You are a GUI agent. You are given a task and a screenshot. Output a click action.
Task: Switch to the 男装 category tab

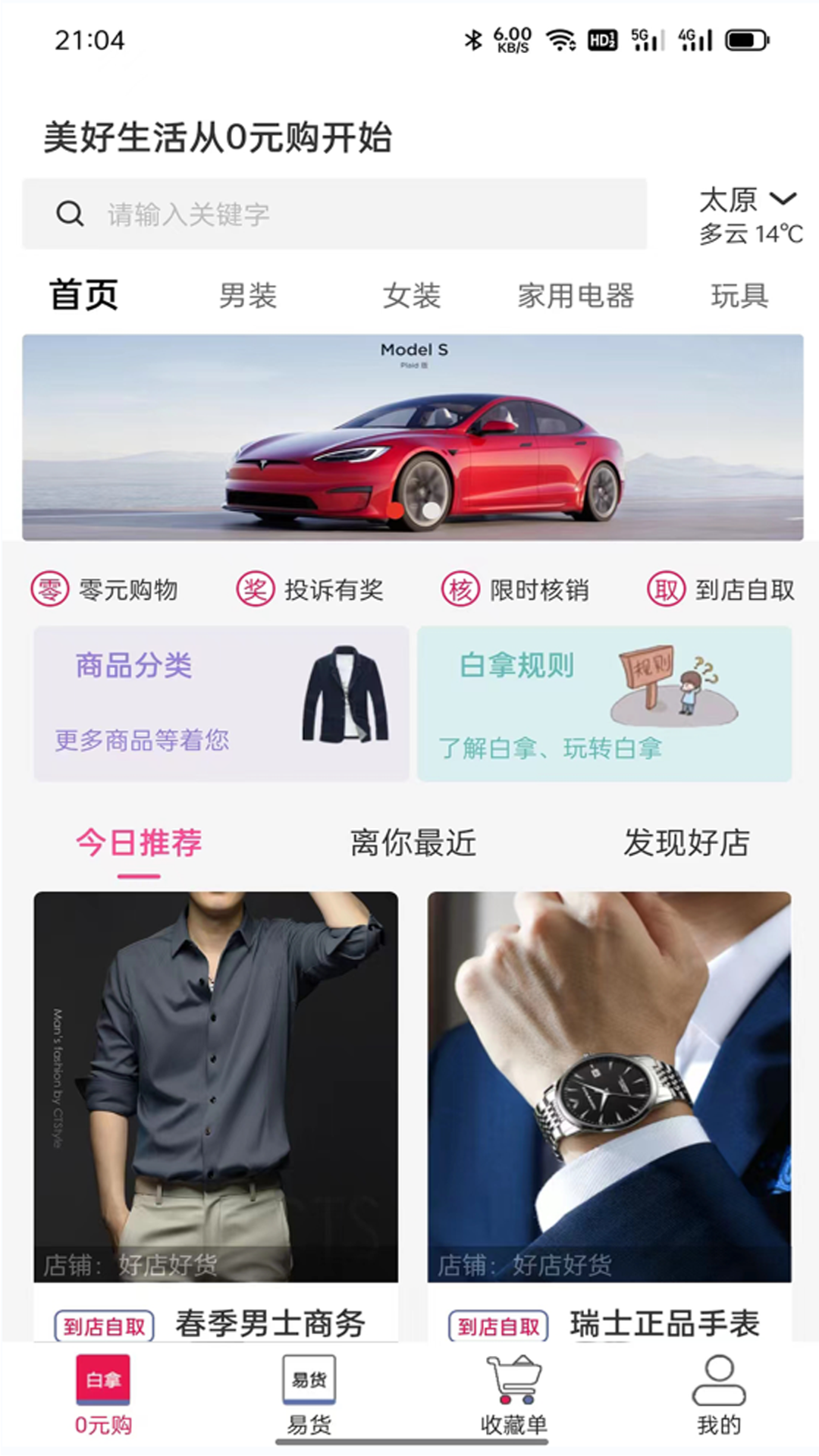(x=248, y=296)
